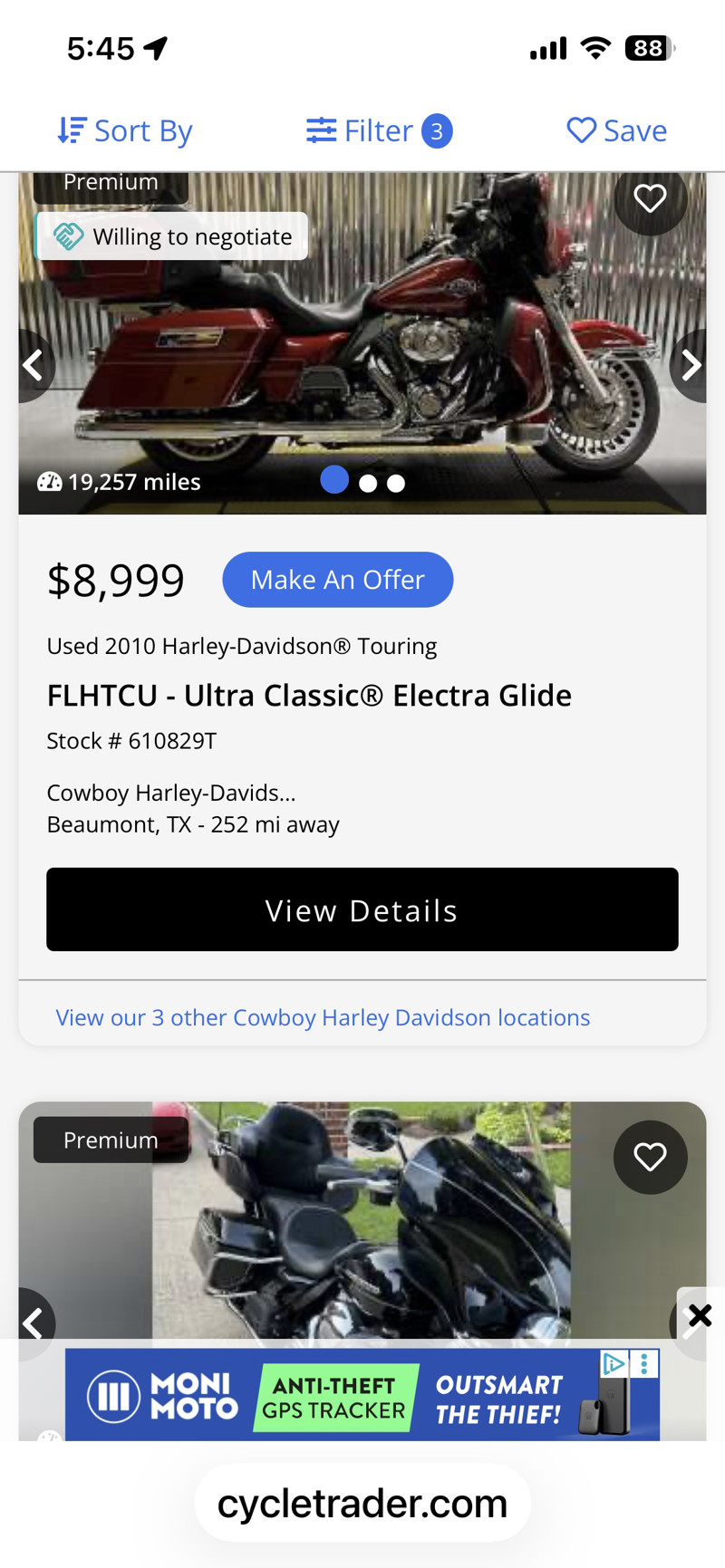View other Cowboy Harley Davidson locations

pyautogui.click(x=323, y=1017)
